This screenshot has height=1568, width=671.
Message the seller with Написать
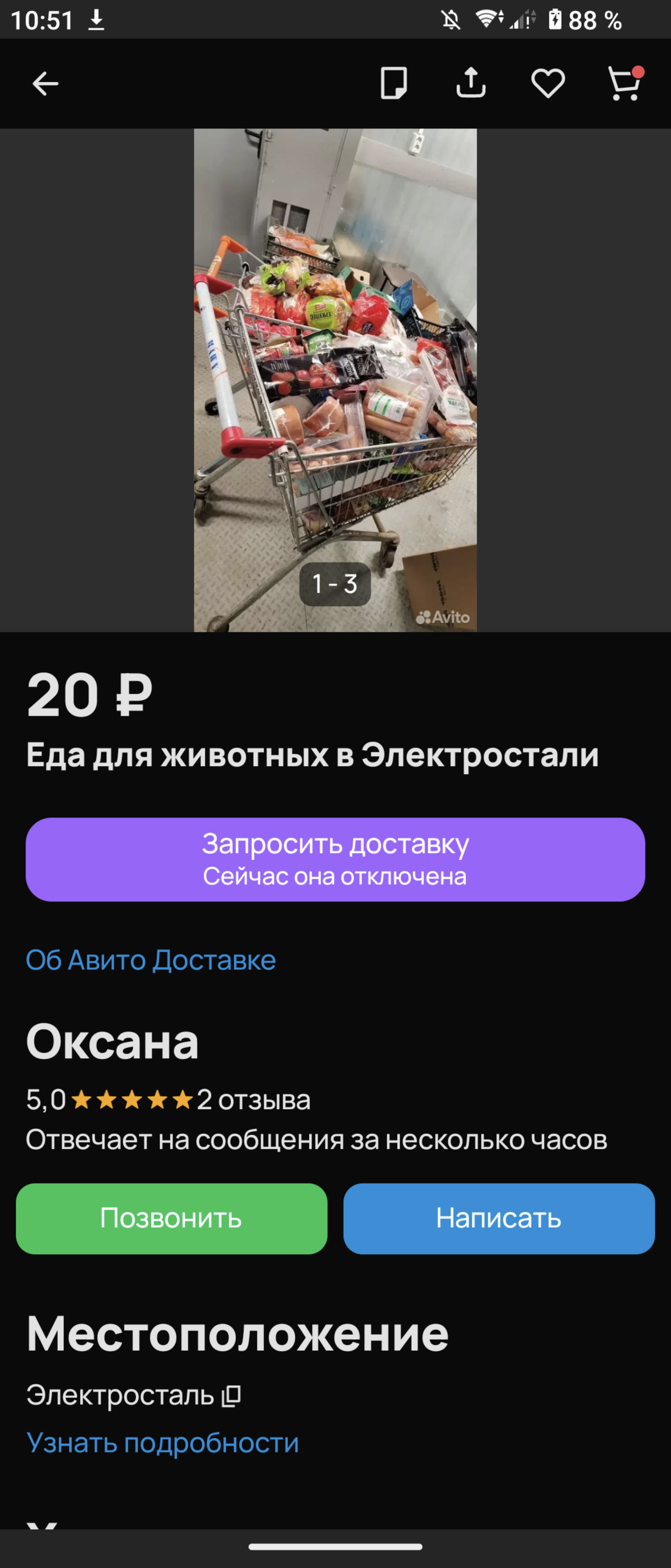coord(499,1218)
